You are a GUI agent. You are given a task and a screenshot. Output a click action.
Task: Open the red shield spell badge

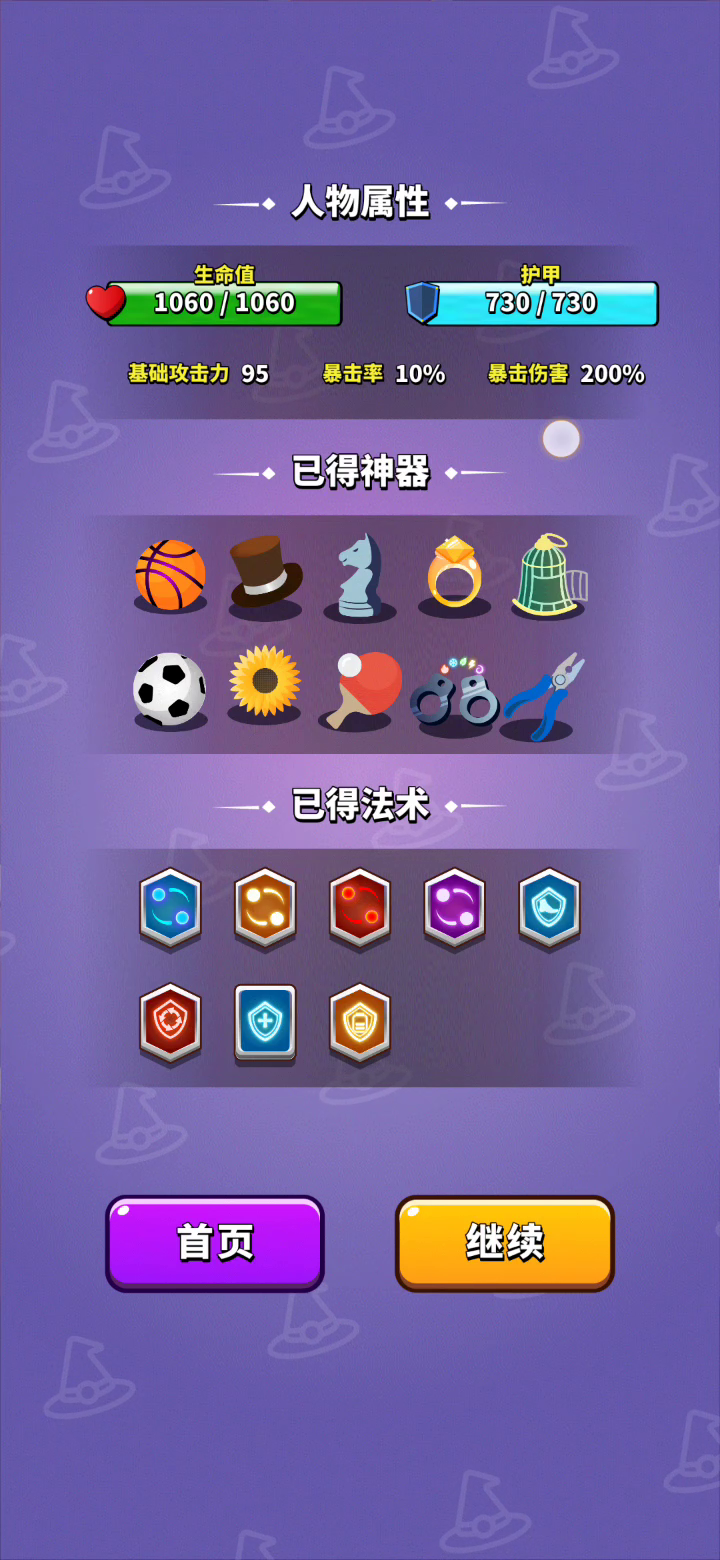[170, 1022]
